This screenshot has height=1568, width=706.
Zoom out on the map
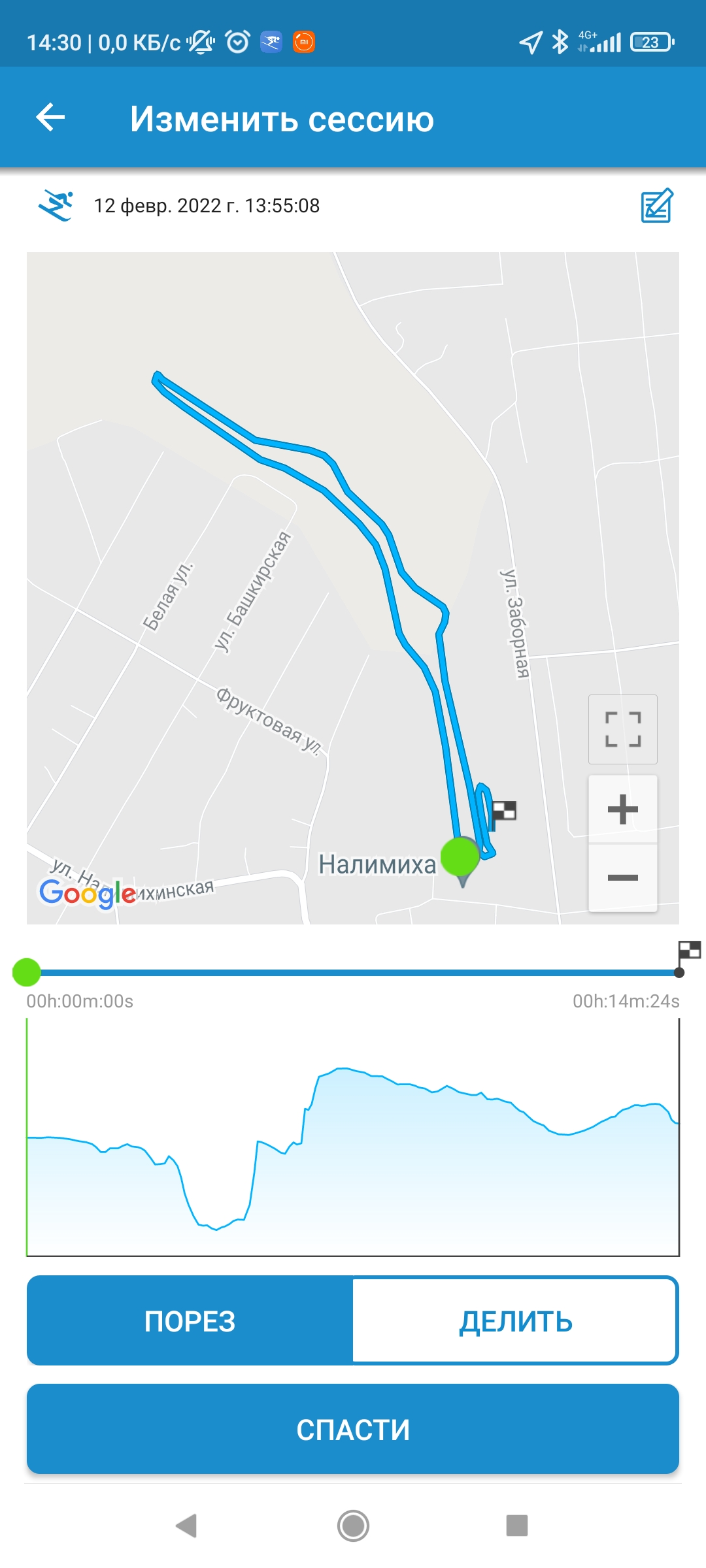click(622, 877)
